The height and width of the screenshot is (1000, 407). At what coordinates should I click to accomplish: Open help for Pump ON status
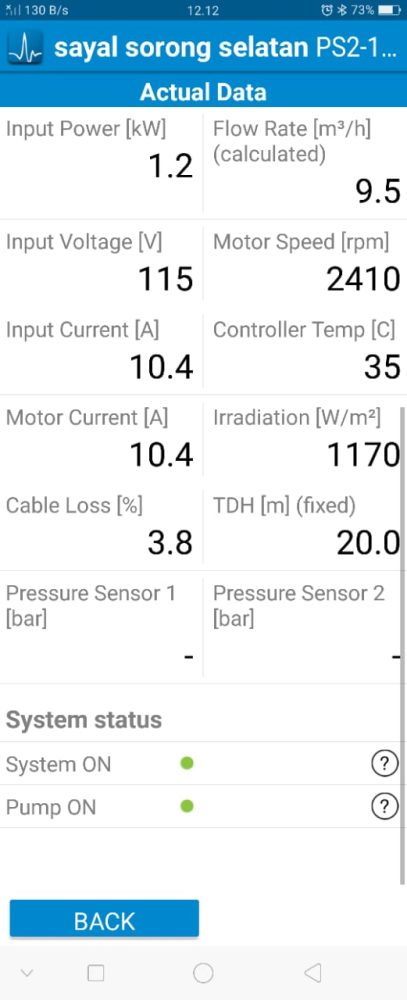click(384, 807)
